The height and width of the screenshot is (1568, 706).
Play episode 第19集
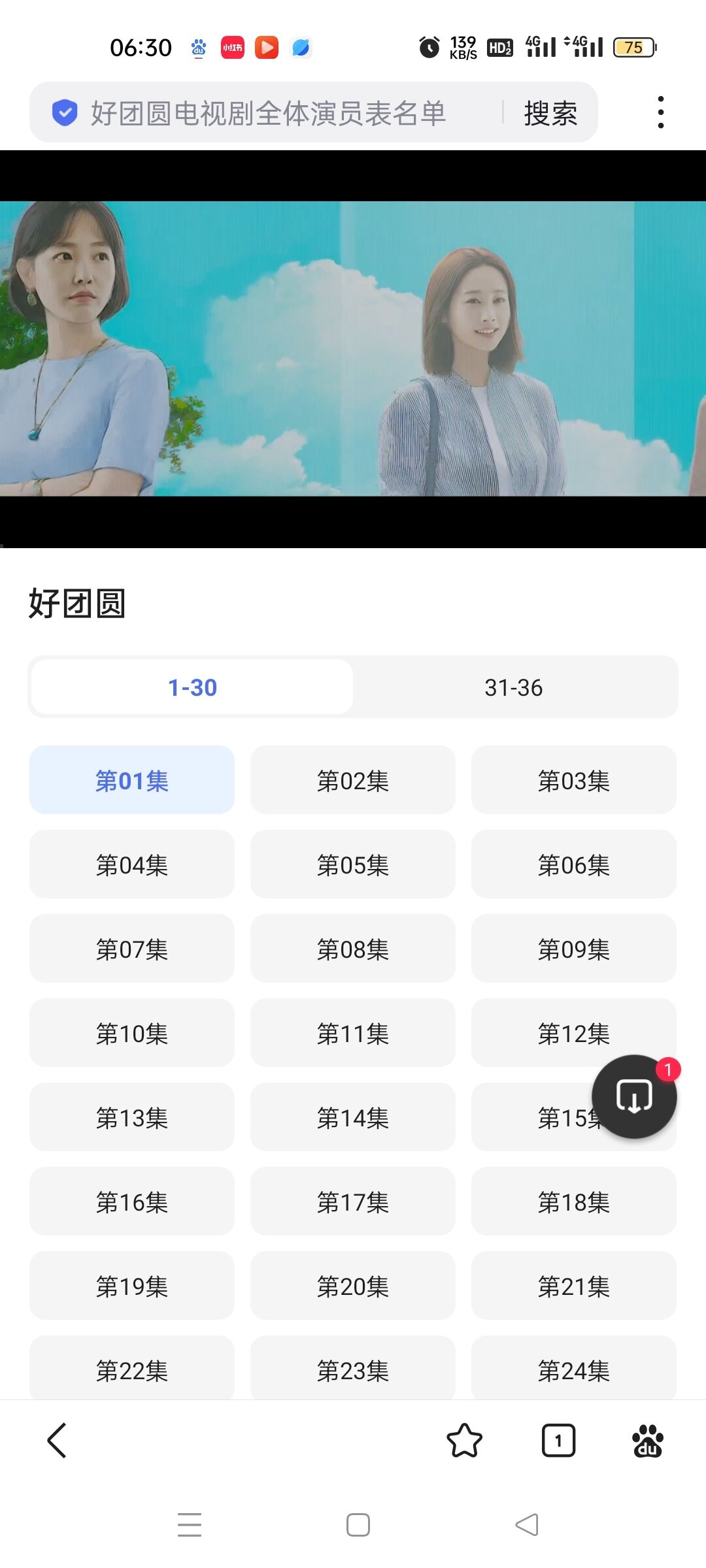(131, 1286)
